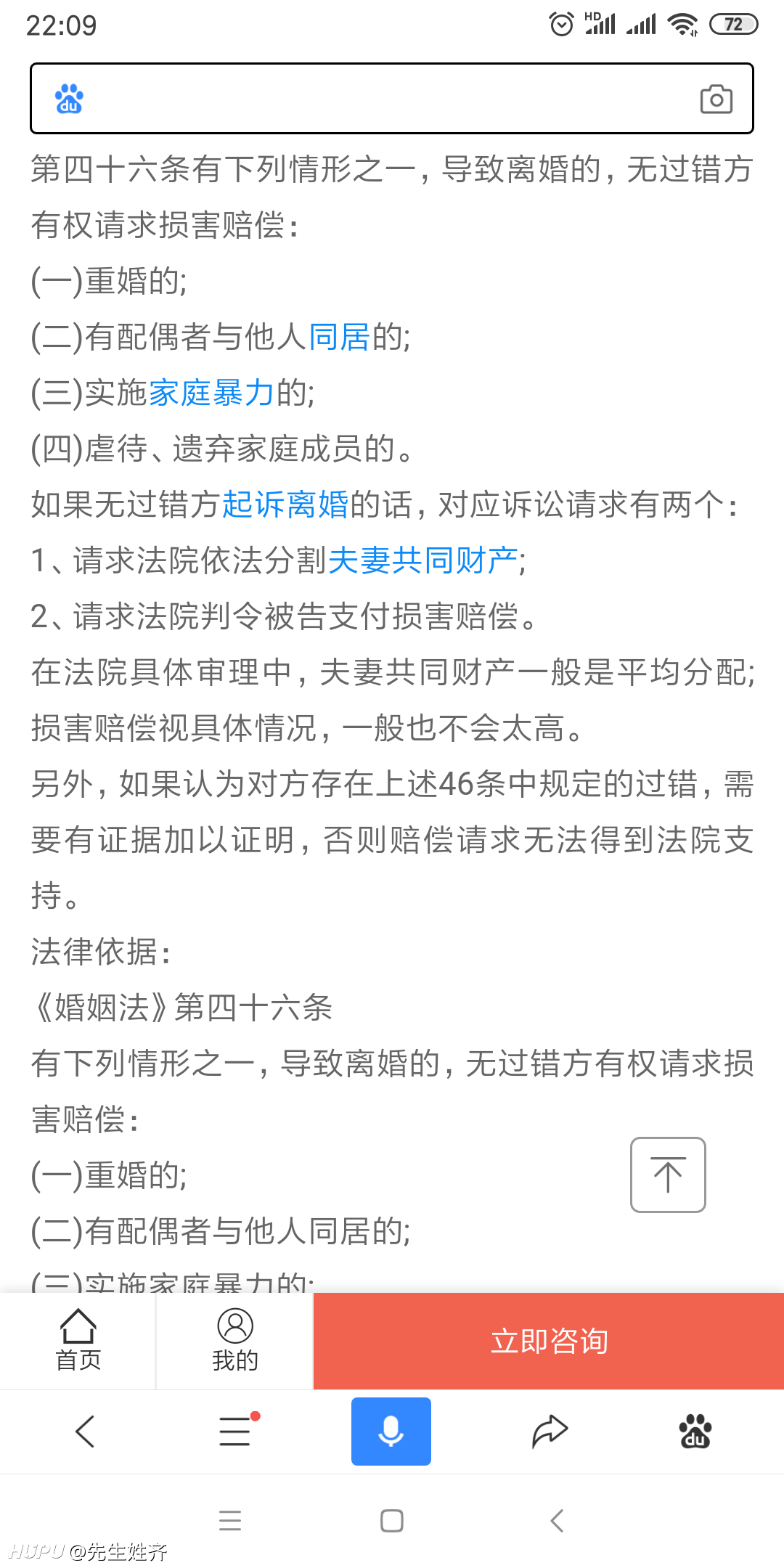This screenshot has height=1568, width=784.
Task: Open the 家庭暴力 link
Action: pyautogui.click(x=212, y=393)
